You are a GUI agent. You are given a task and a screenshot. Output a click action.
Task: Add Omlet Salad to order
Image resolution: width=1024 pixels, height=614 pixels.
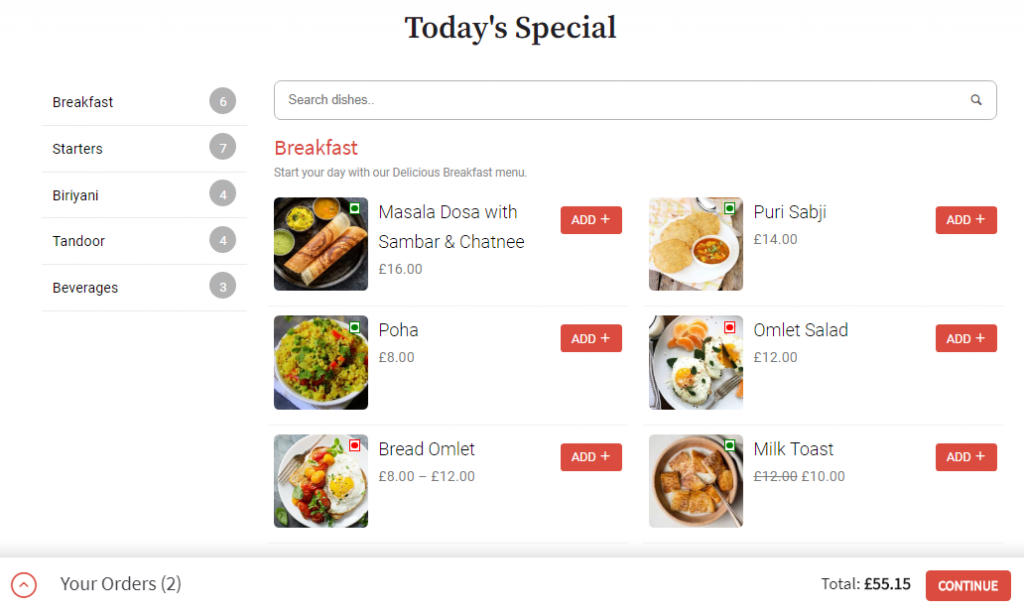(966, 339)
